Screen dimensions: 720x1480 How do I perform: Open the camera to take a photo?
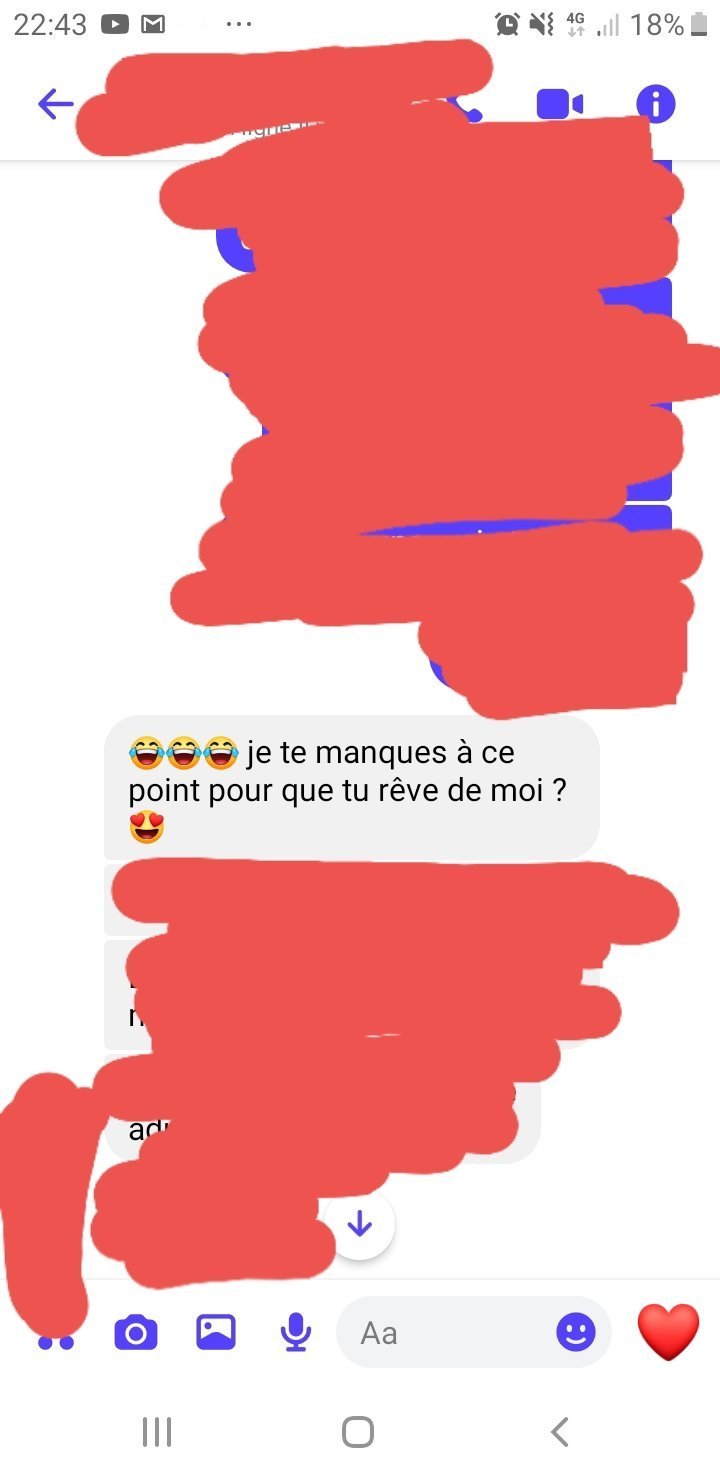point(136,1333)
